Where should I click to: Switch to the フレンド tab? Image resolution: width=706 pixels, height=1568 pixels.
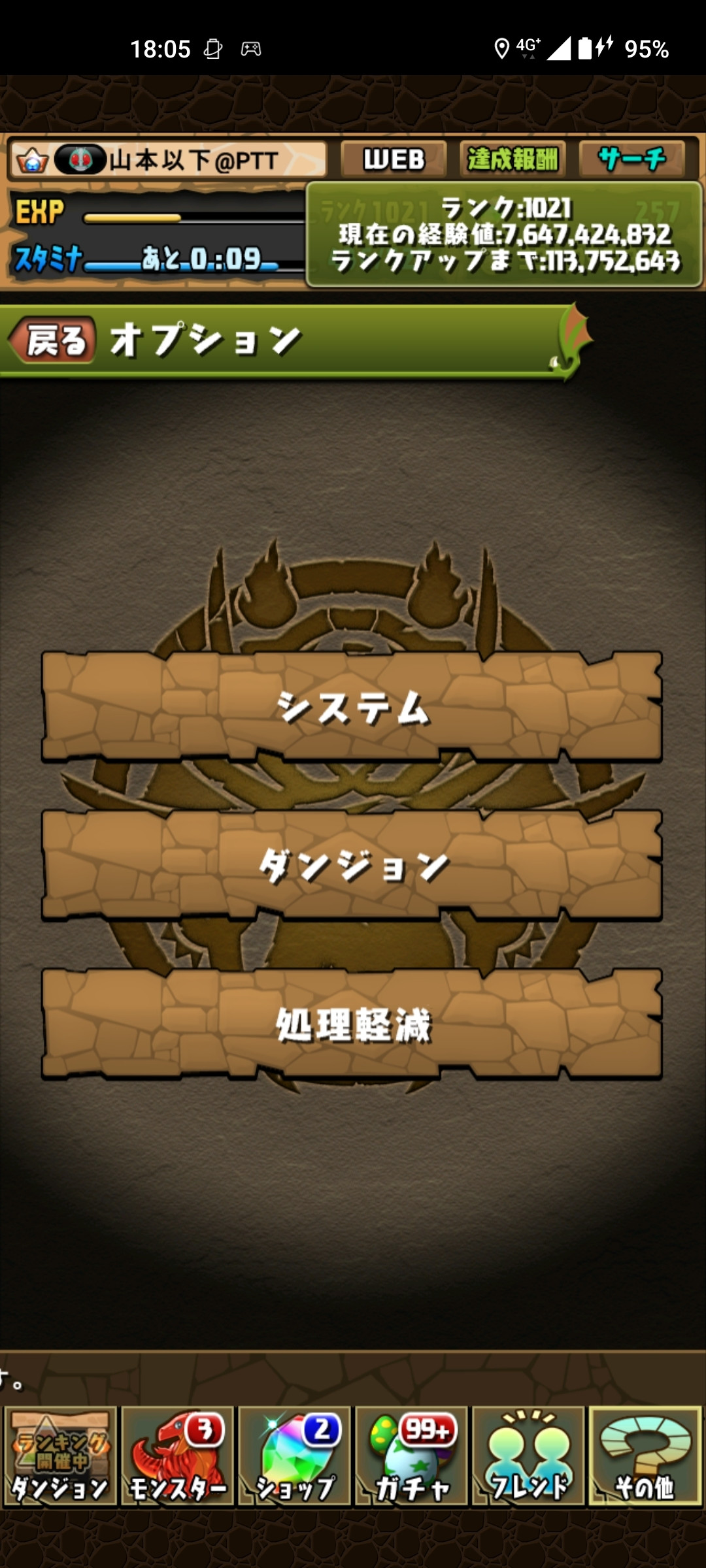(x=528, y=1456)
